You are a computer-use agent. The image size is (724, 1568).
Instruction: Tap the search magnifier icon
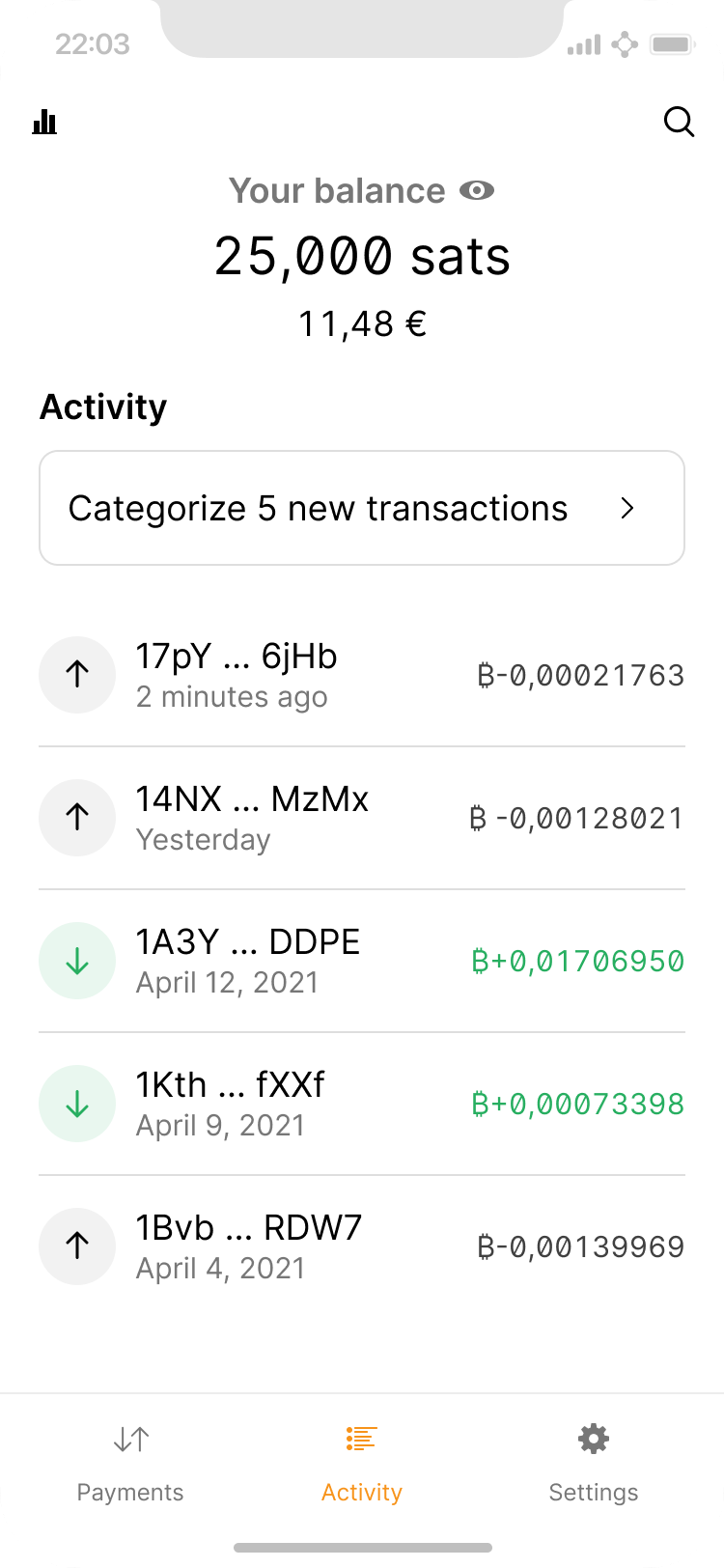pyautogui.click(x=679, y=122)
